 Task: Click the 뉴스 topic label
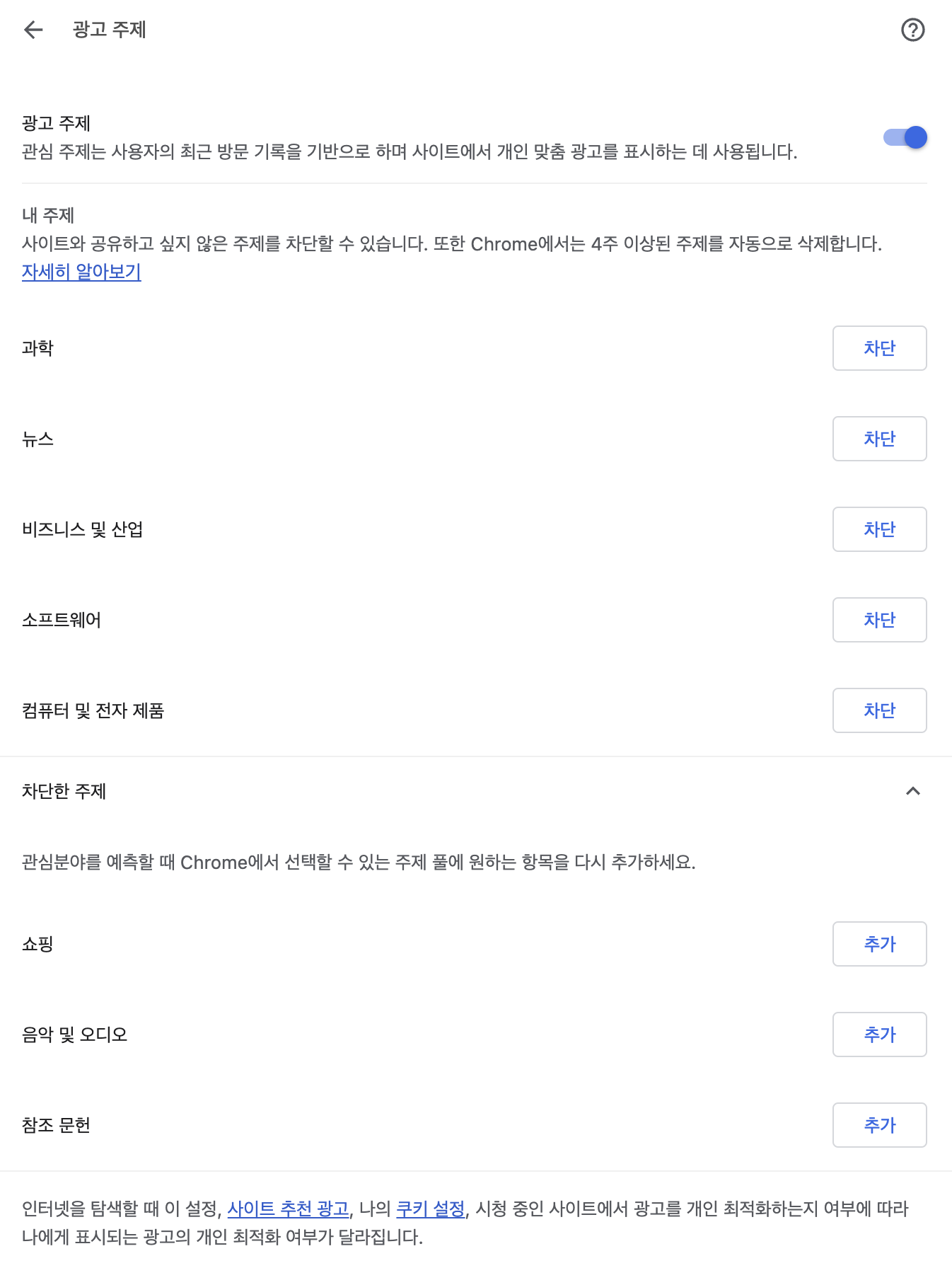pyautogui.click(x=39, y=439)
